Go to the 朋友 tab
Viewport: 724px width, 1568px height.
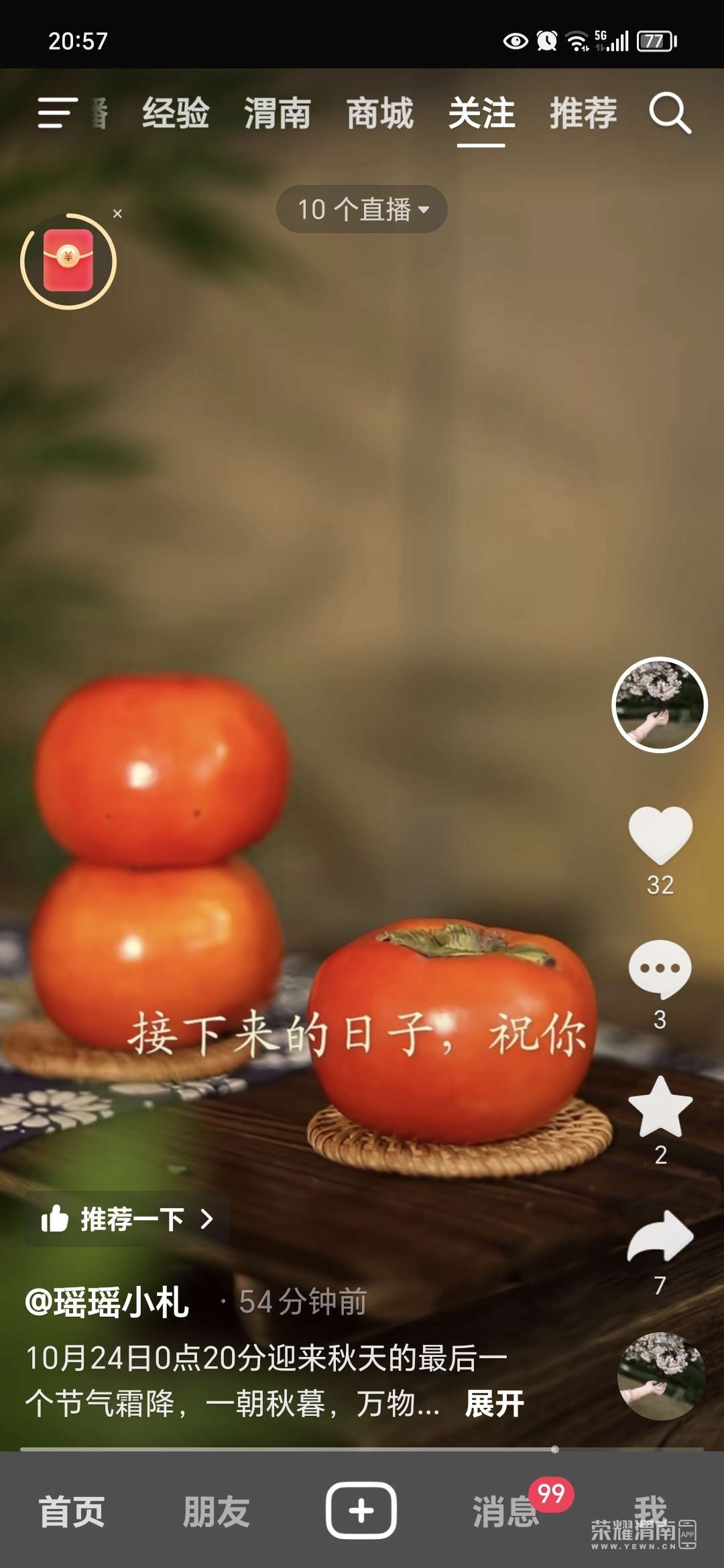(x=217, y=1512)
